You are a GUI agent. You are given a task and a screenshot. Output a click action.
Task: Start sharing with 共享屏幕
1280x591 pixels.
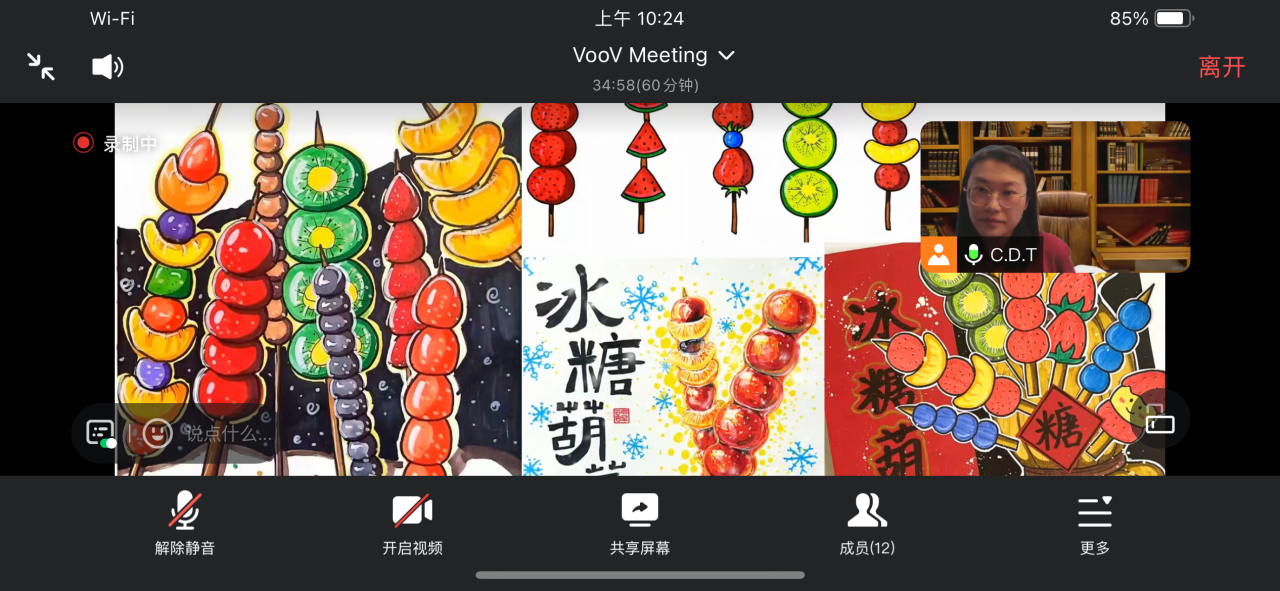point(640,523)
